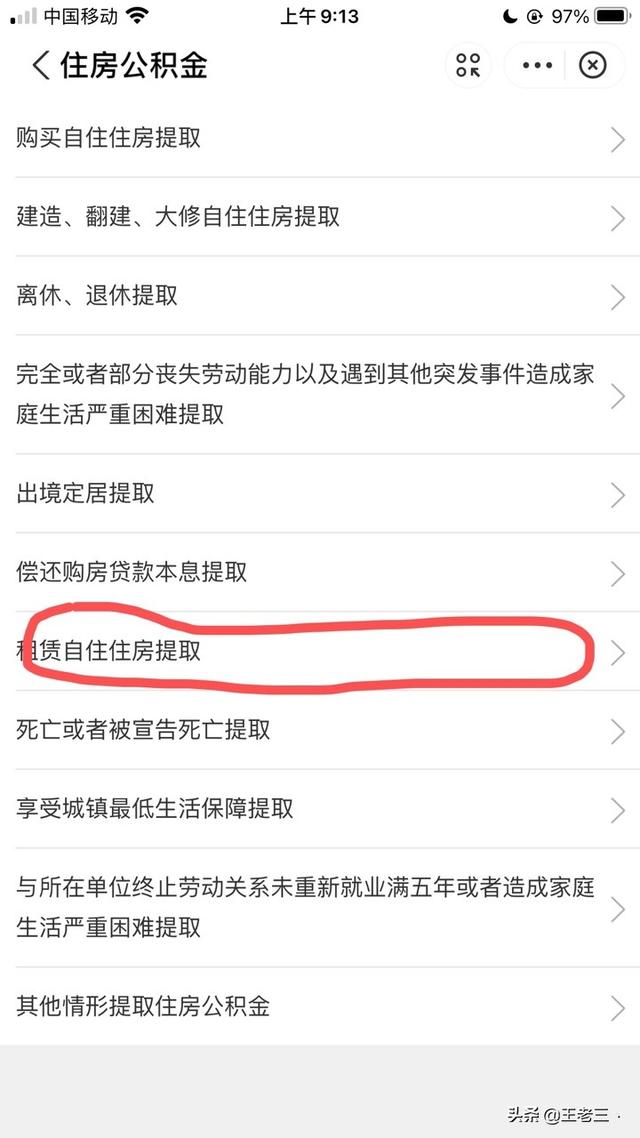Open 其他情形提取住房公积金
The image size is (640, 1138).
pyautogui.click(x=320, y=1005)
